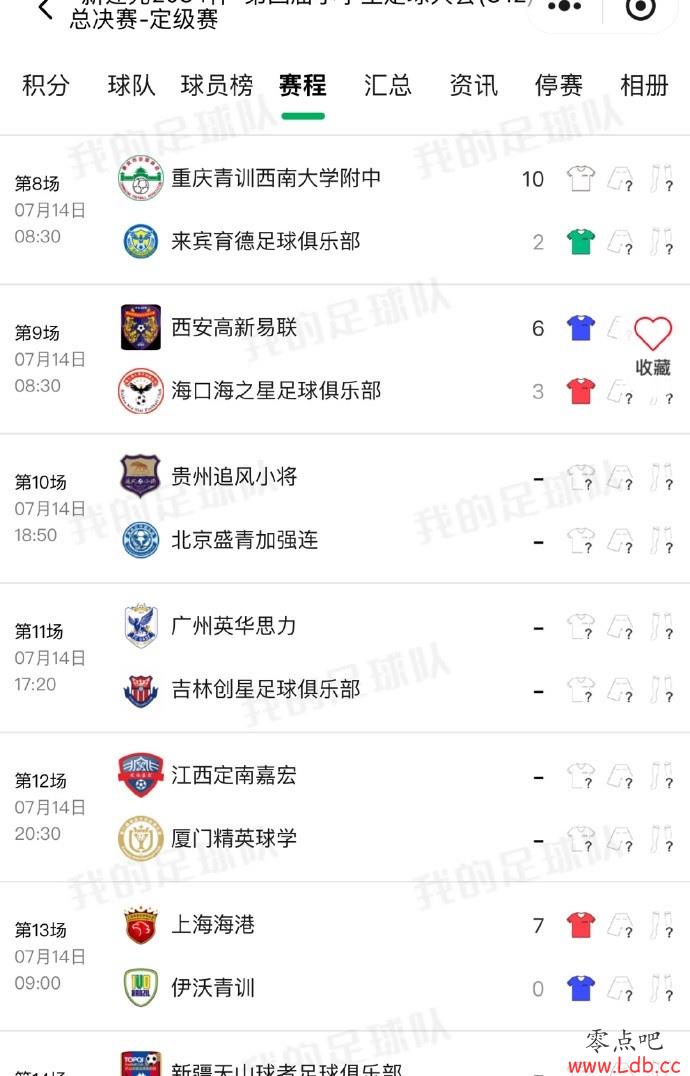Open the 相册 tab
The image size is (690, 1076).
point(644,86)
